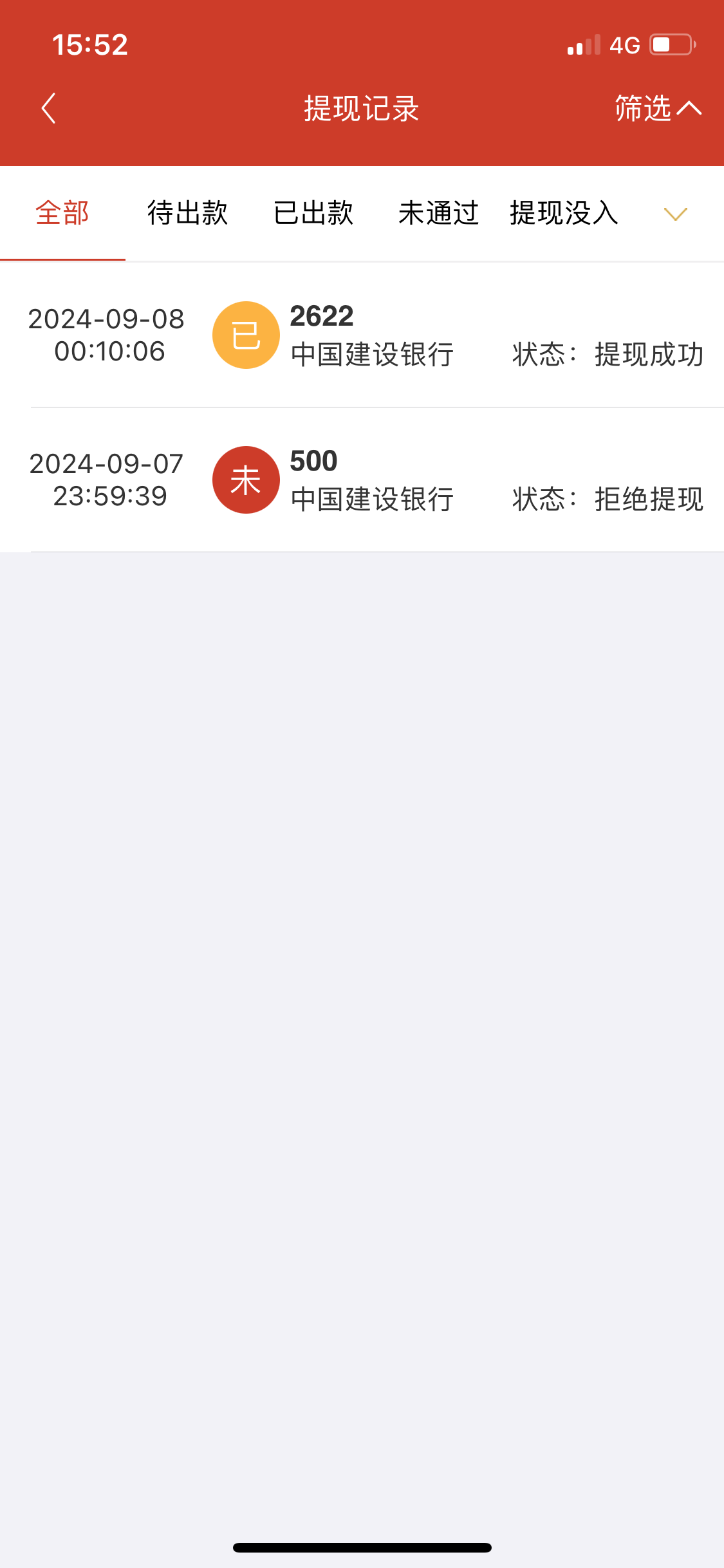Select the 未通过 filter option
This screenshot has width=724, height=1568.
[438, 213]
